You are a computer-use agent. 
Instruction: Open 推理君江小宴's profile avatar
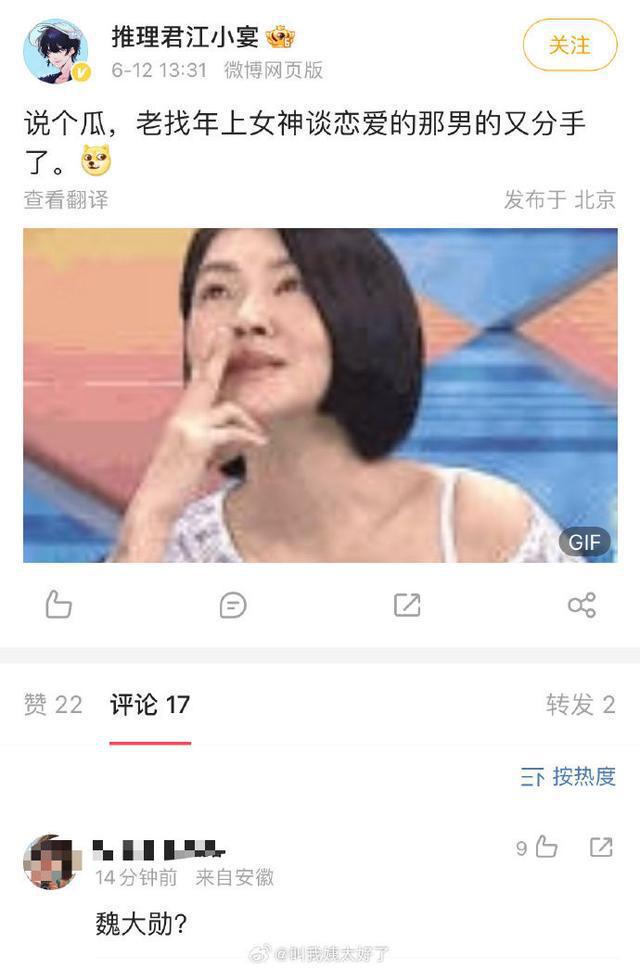click(56, 50)
